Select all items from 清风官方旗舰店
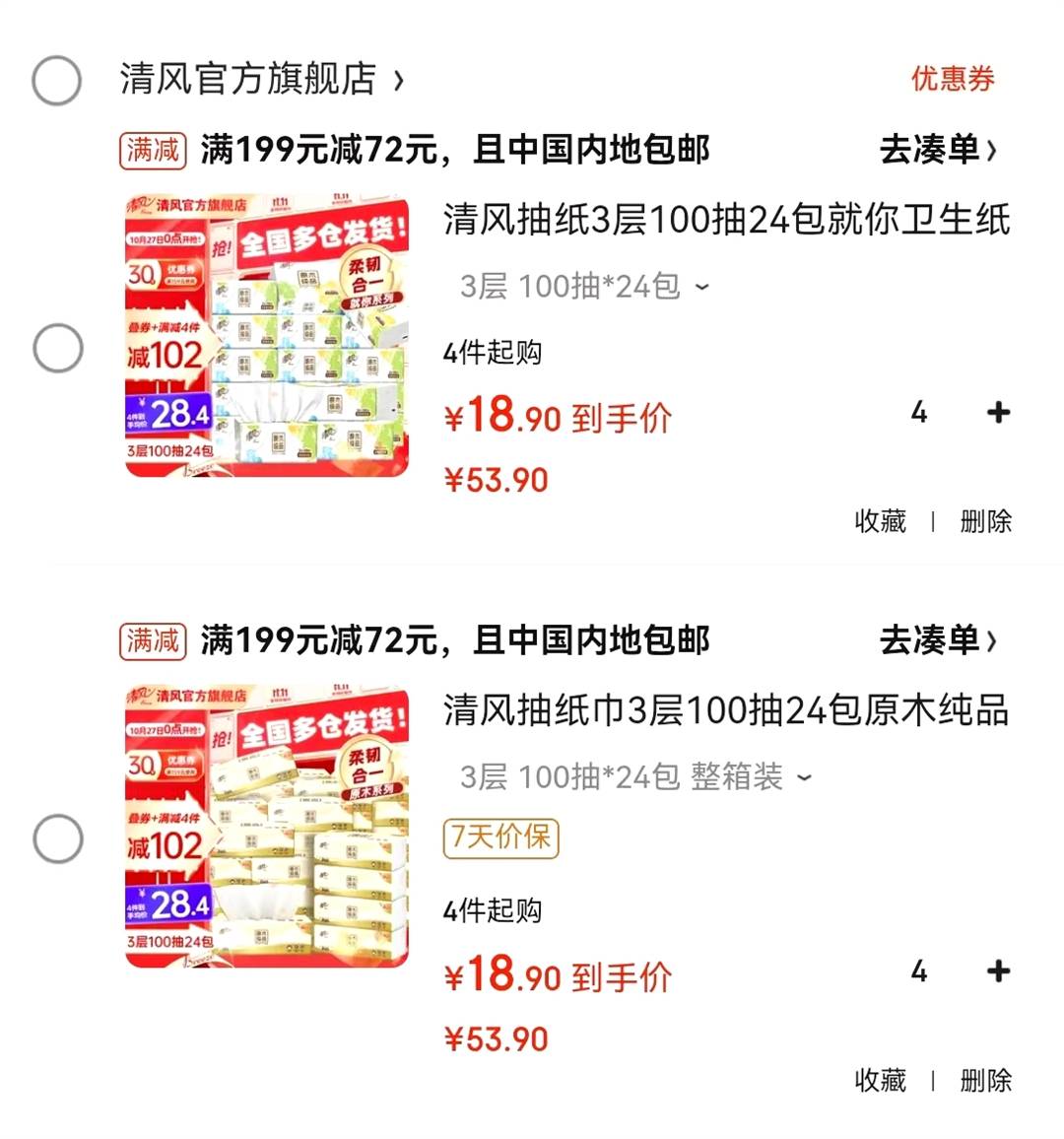Screen dimensions: 1064x1139 tap(57, 81)
